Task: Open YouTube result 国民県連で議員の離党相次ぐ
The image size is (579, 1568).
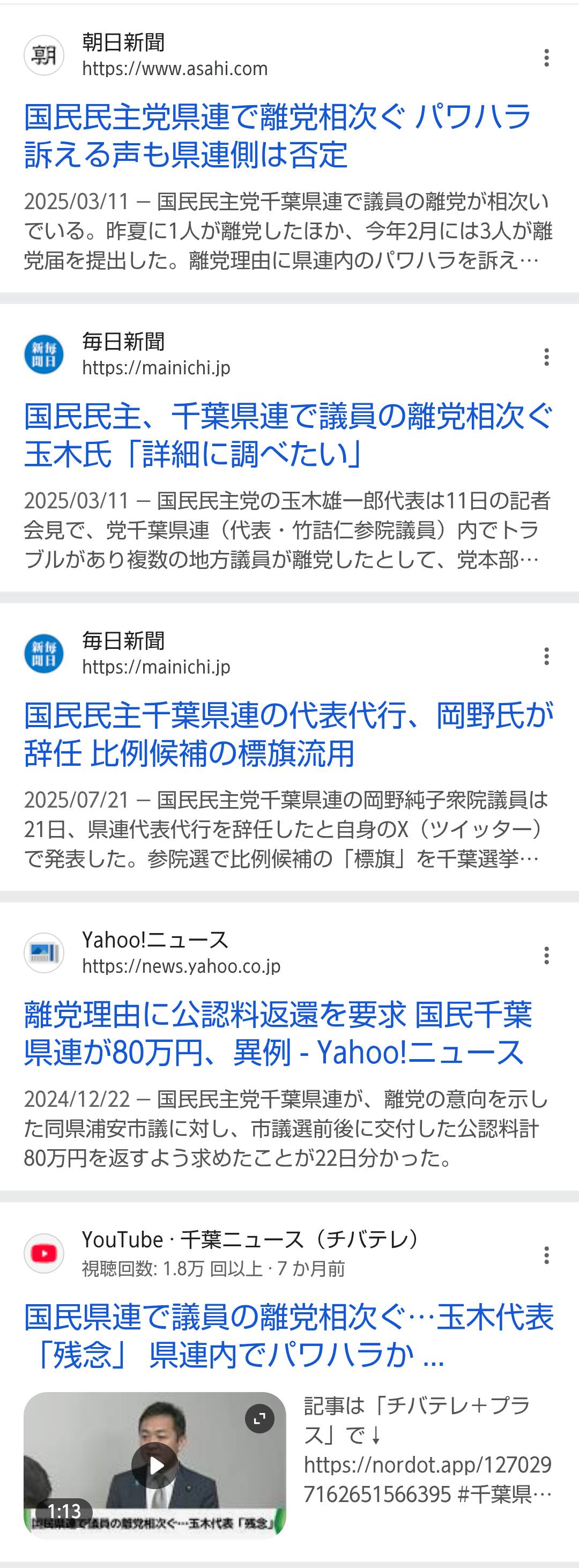Action: pyautogui.click(x=287, y=1335)
